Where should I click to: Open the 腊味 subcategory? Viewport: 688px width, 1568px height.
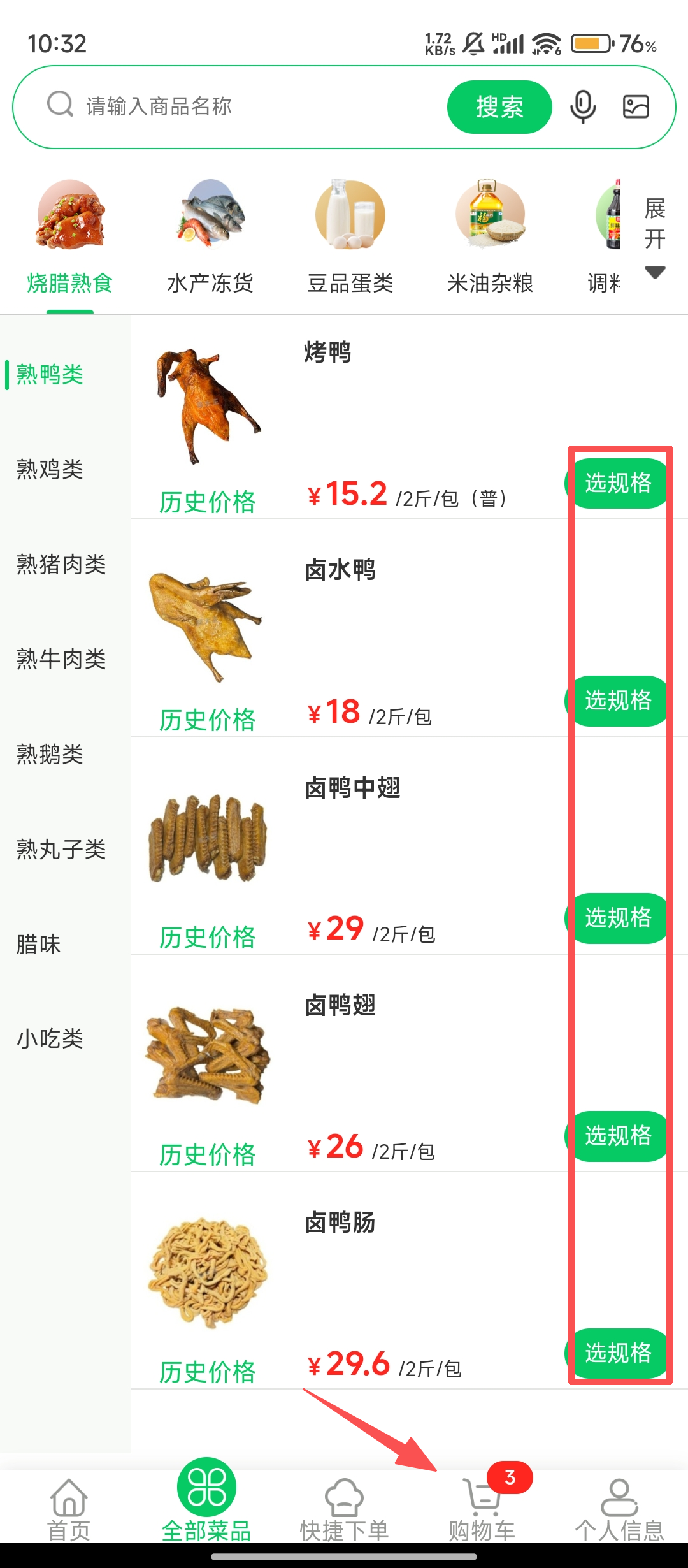pyautogui.click(x=38, y=944)
